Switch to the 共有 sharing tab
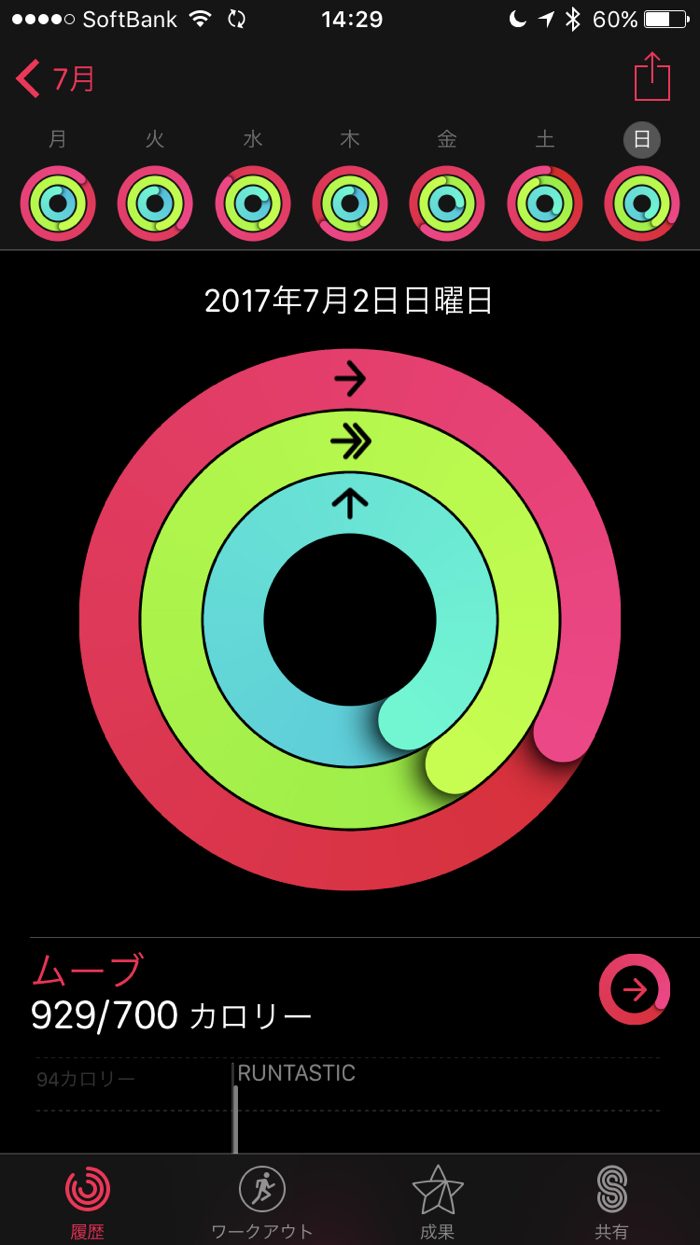 611,1200
